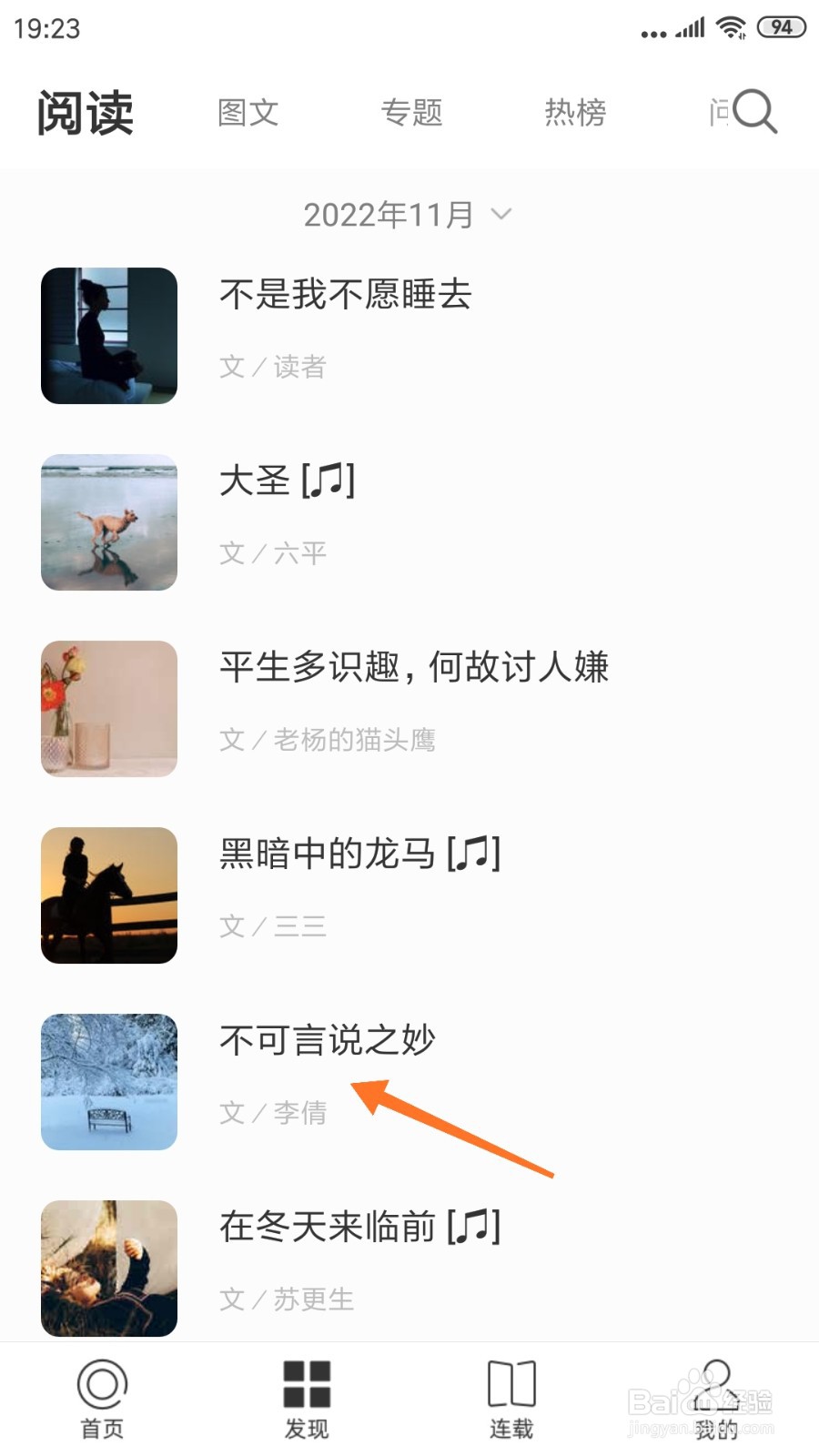Read 在冬天来临前 by 苏更生
The height and width of the screenshot is (1456, 819).
(360, 1228)
